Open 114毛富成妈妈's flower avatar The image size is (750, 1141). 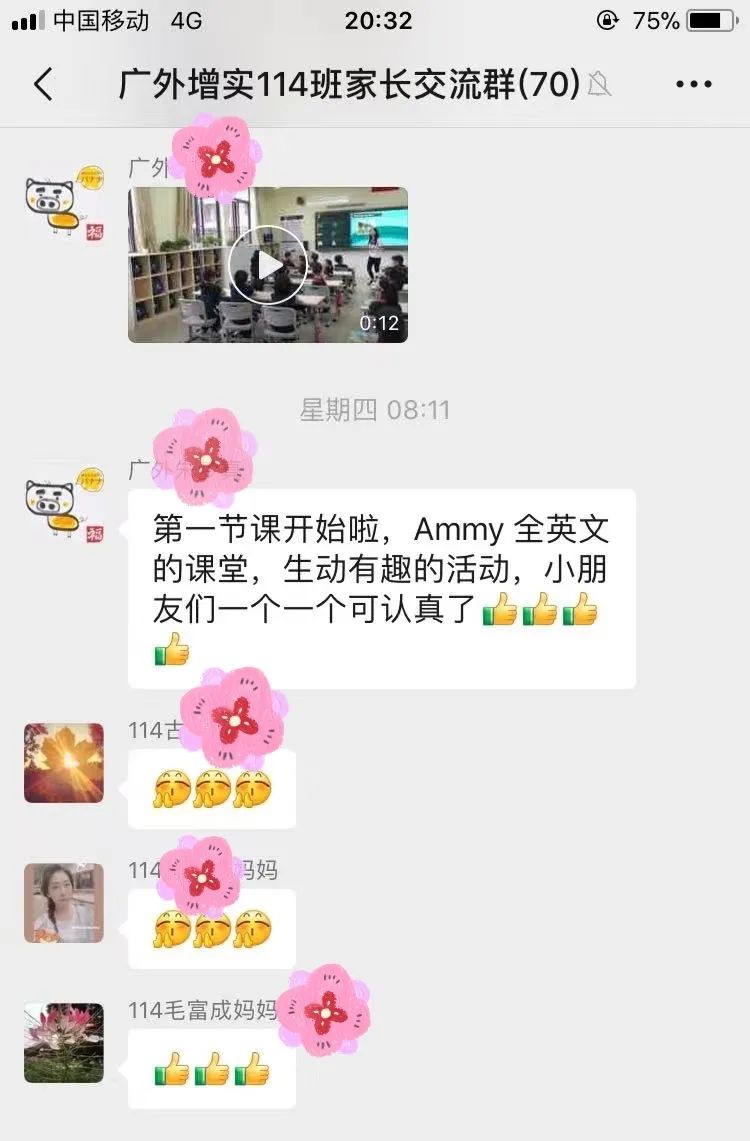coord(64,1043)
